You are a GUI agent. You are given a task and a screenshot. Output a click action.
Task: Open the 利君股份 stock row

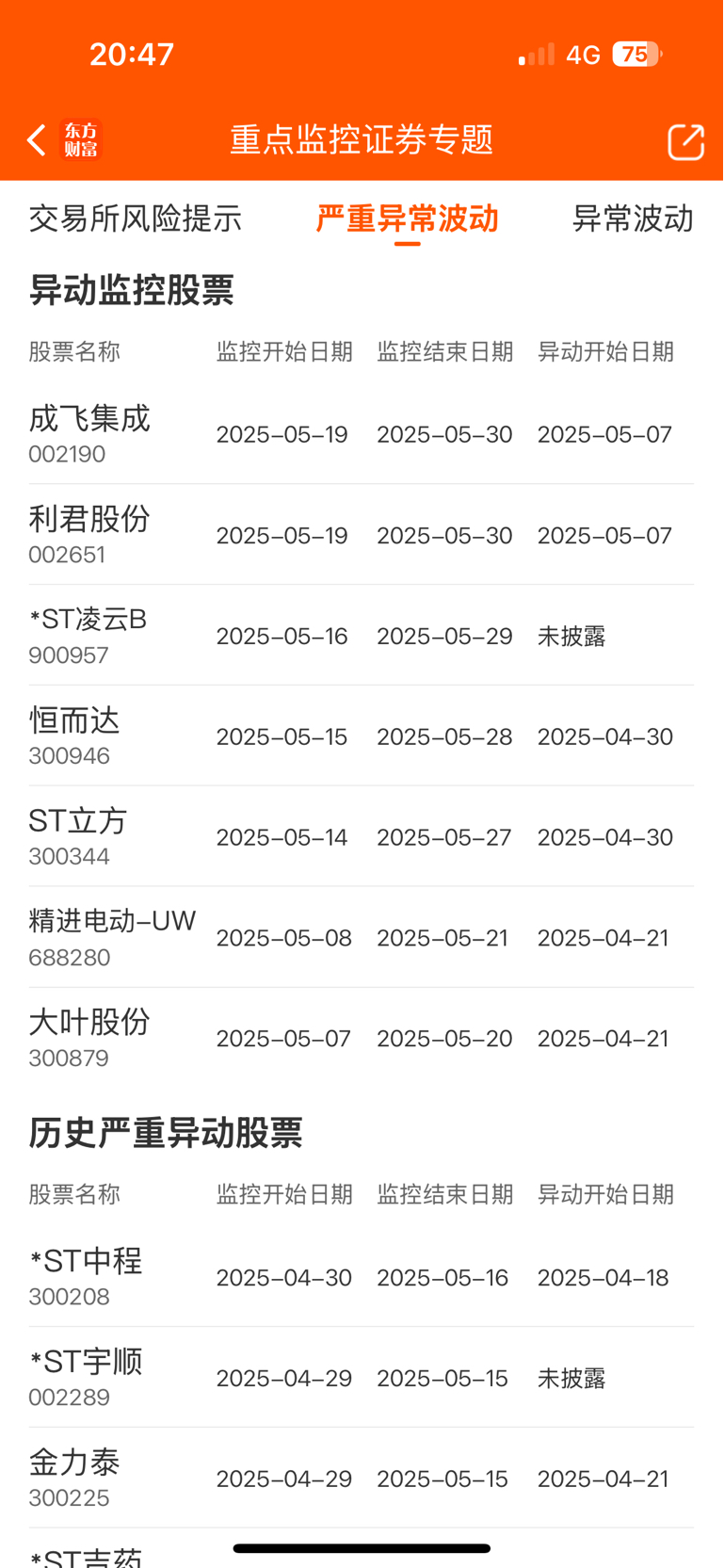coord(362,535)
